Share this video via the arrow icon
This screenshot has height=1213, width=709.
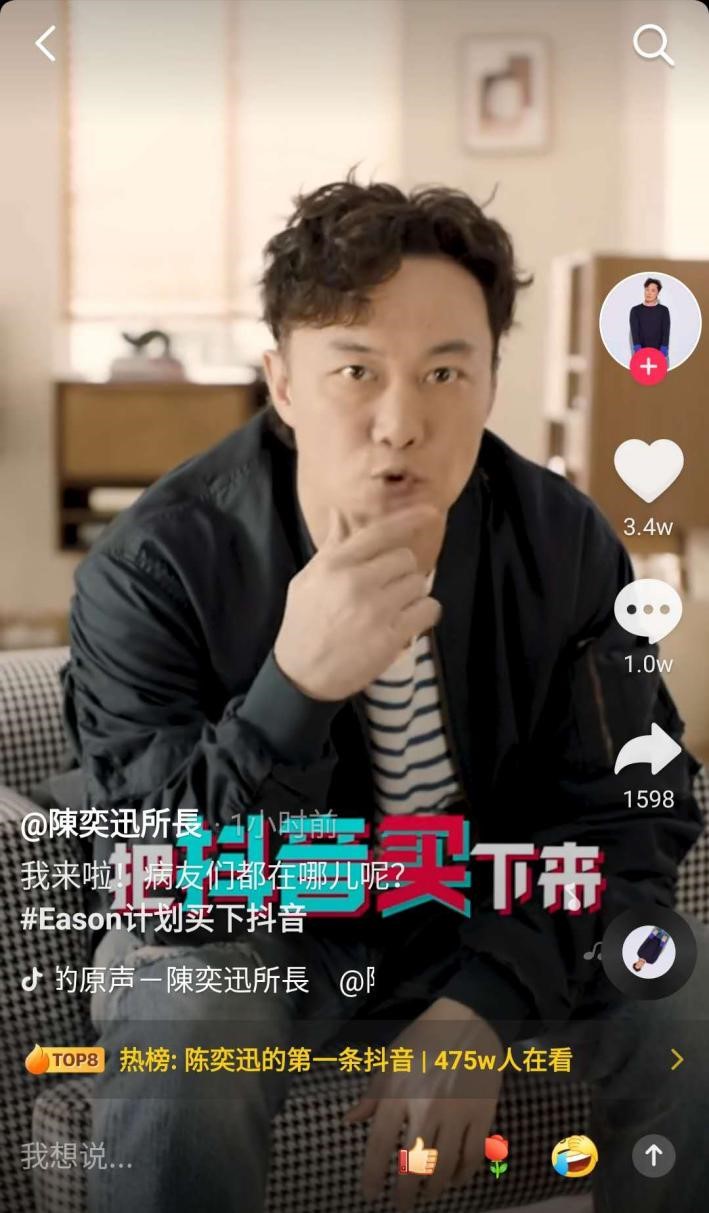648,751
